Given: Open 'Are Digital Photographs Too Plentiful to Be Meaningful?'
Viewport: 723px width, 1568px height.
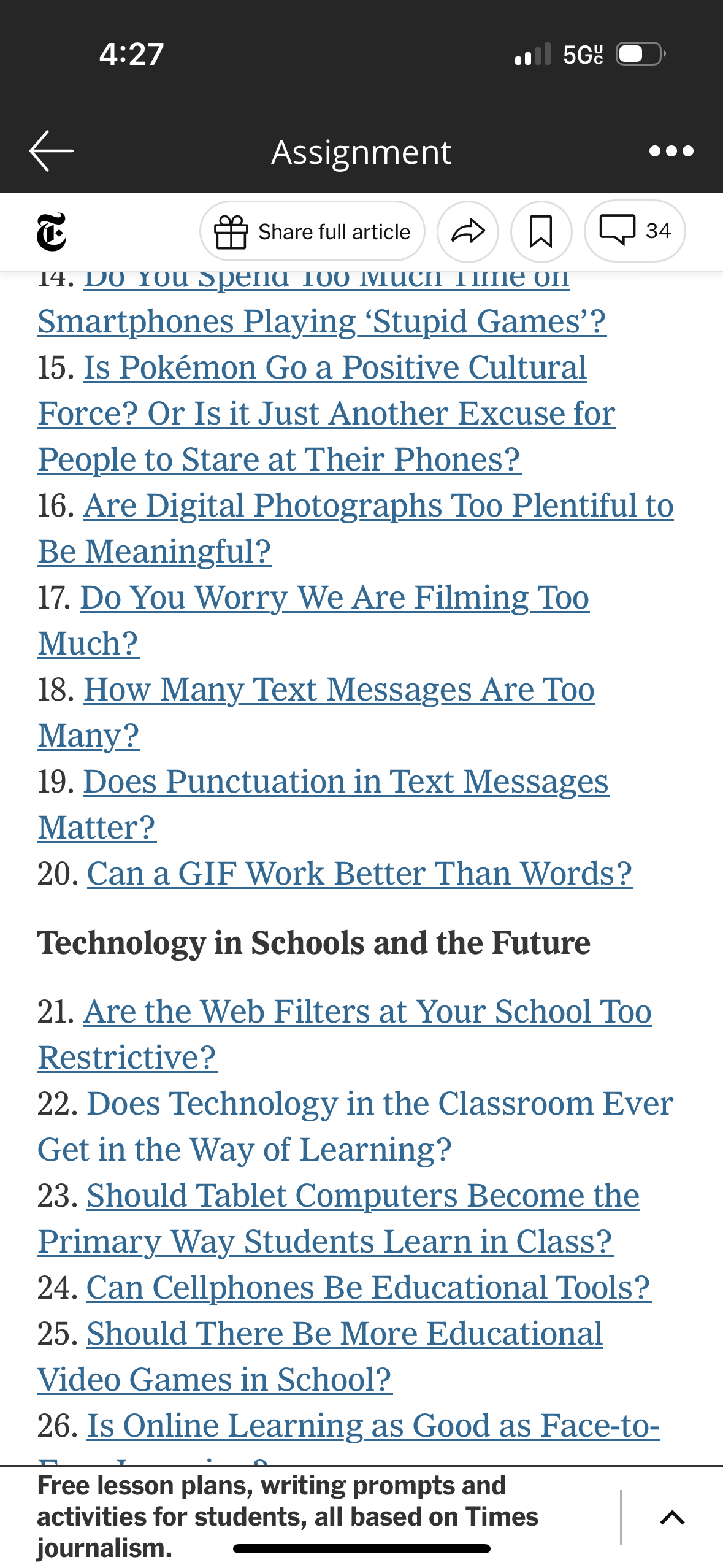Looking at the screenshot, I should 356,528.
